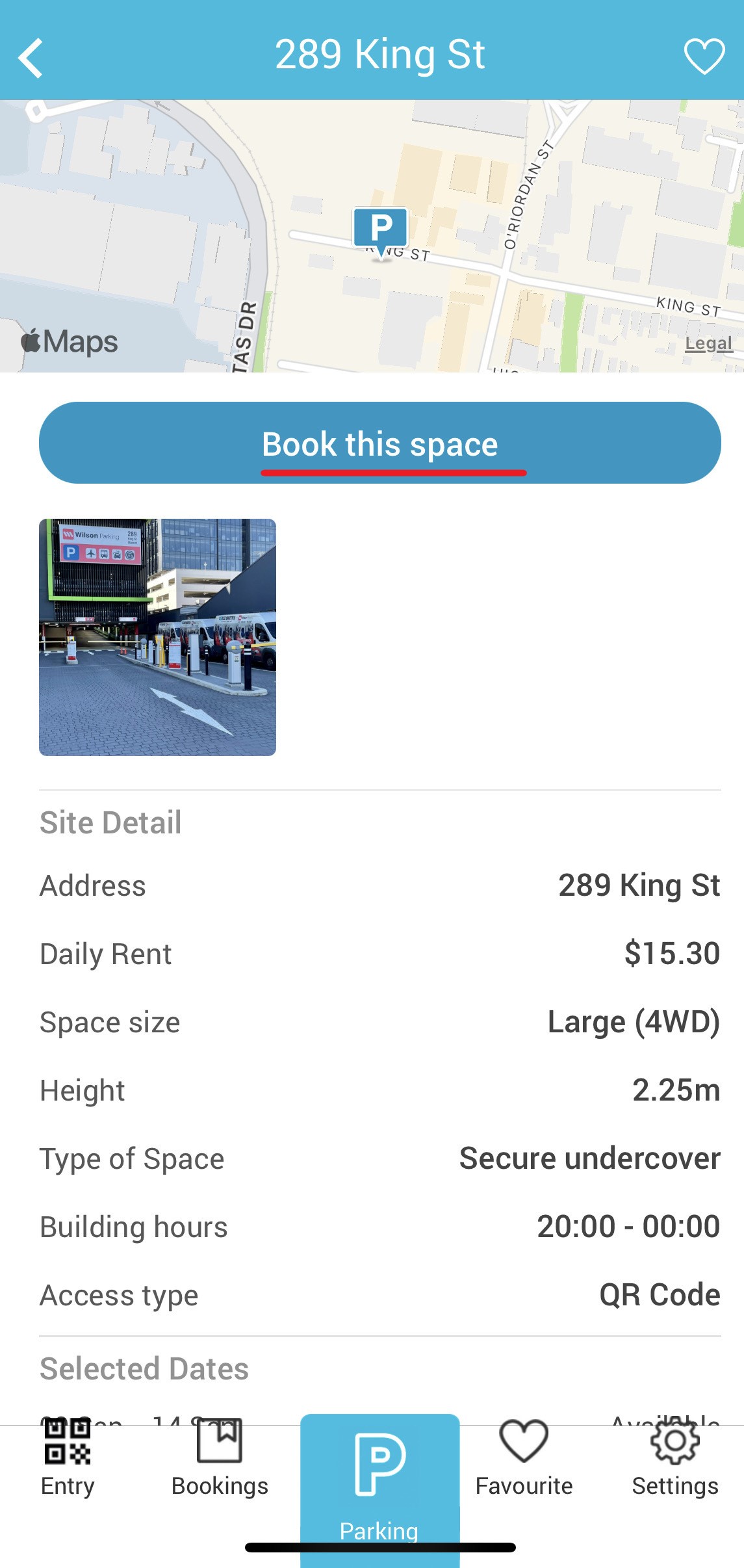
Task: Switch to the Parking tab
Action: tap(379, 1489)
